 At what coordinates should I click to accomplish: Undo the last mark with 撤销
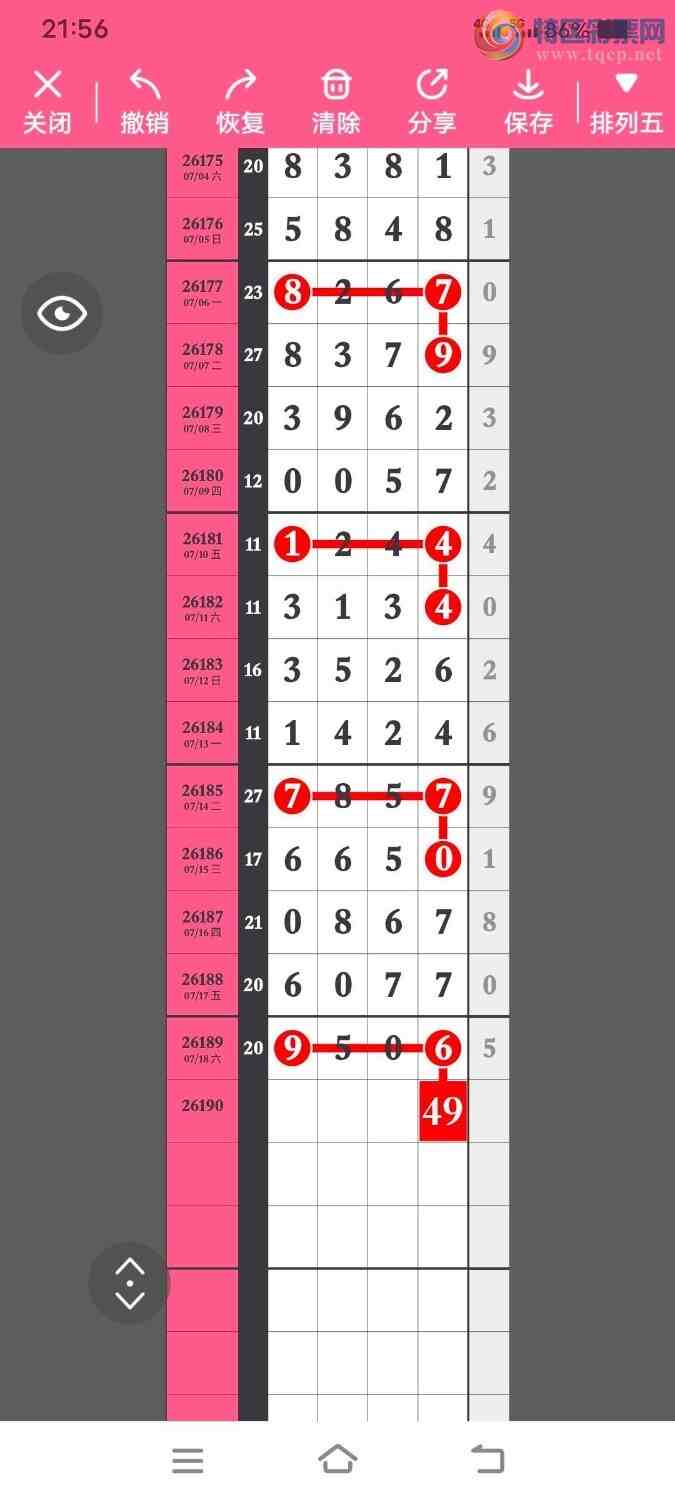coord(144,102)
